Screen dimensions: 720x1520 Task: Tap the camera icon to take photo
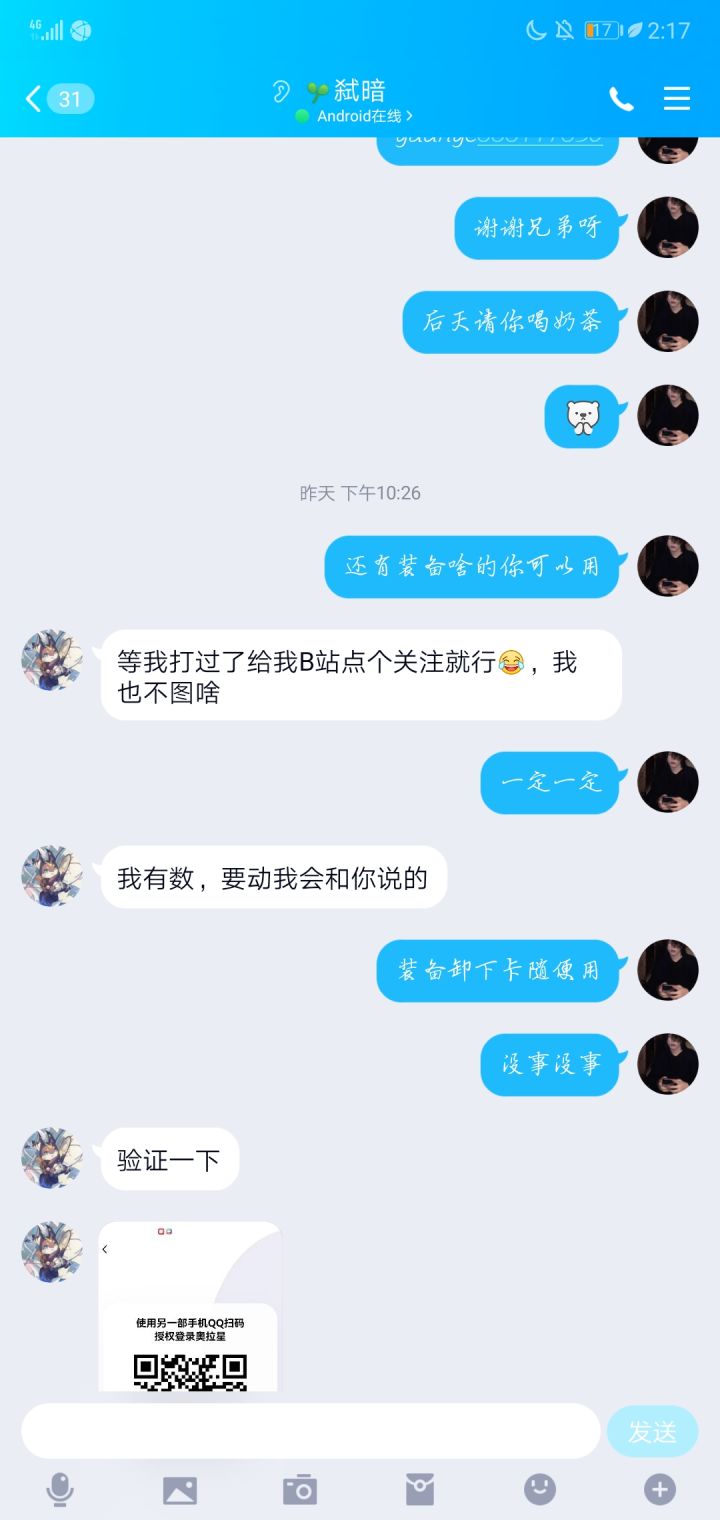point(299,1488)
